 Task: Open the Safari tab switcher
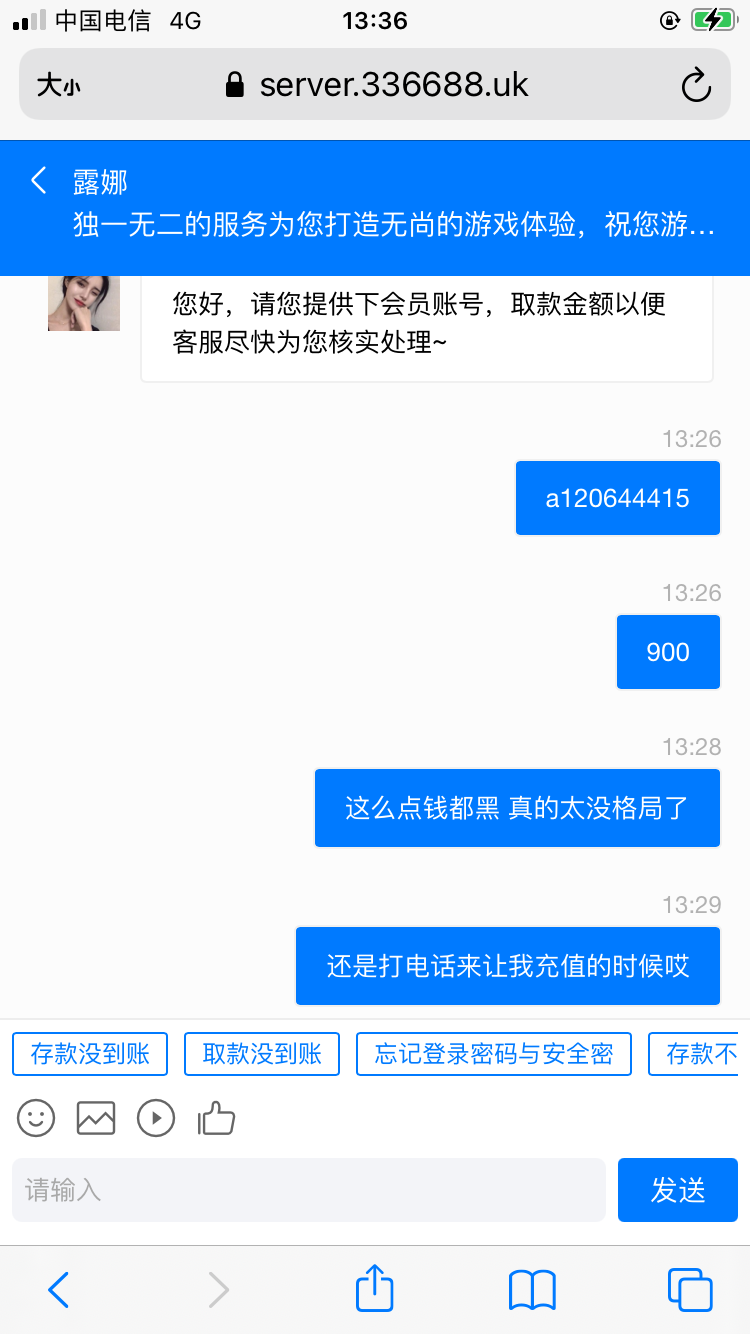coord(690,1290)
